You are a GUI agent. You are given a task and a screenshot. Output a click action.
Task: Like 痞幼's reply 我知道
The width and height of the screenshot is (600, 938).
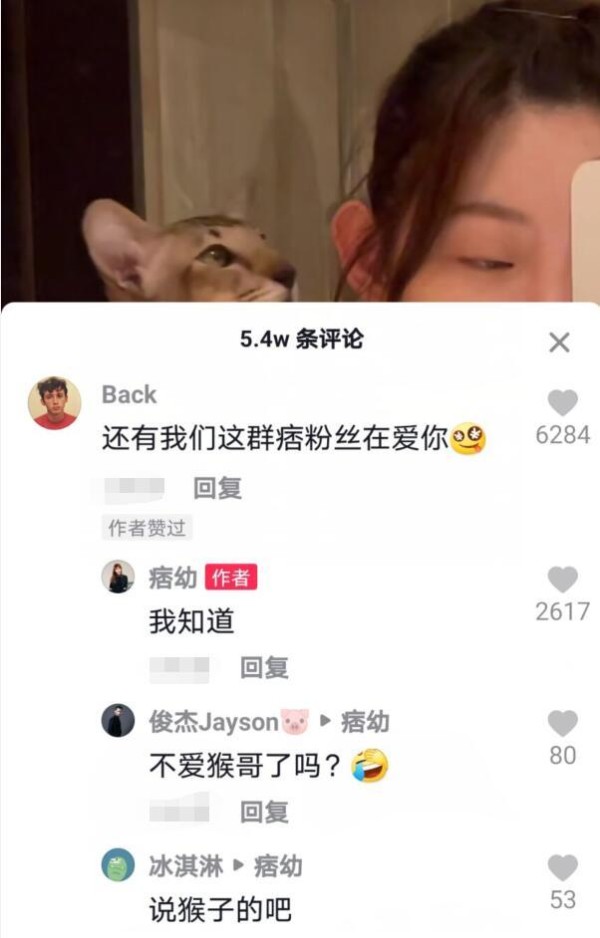pos(563,579)
